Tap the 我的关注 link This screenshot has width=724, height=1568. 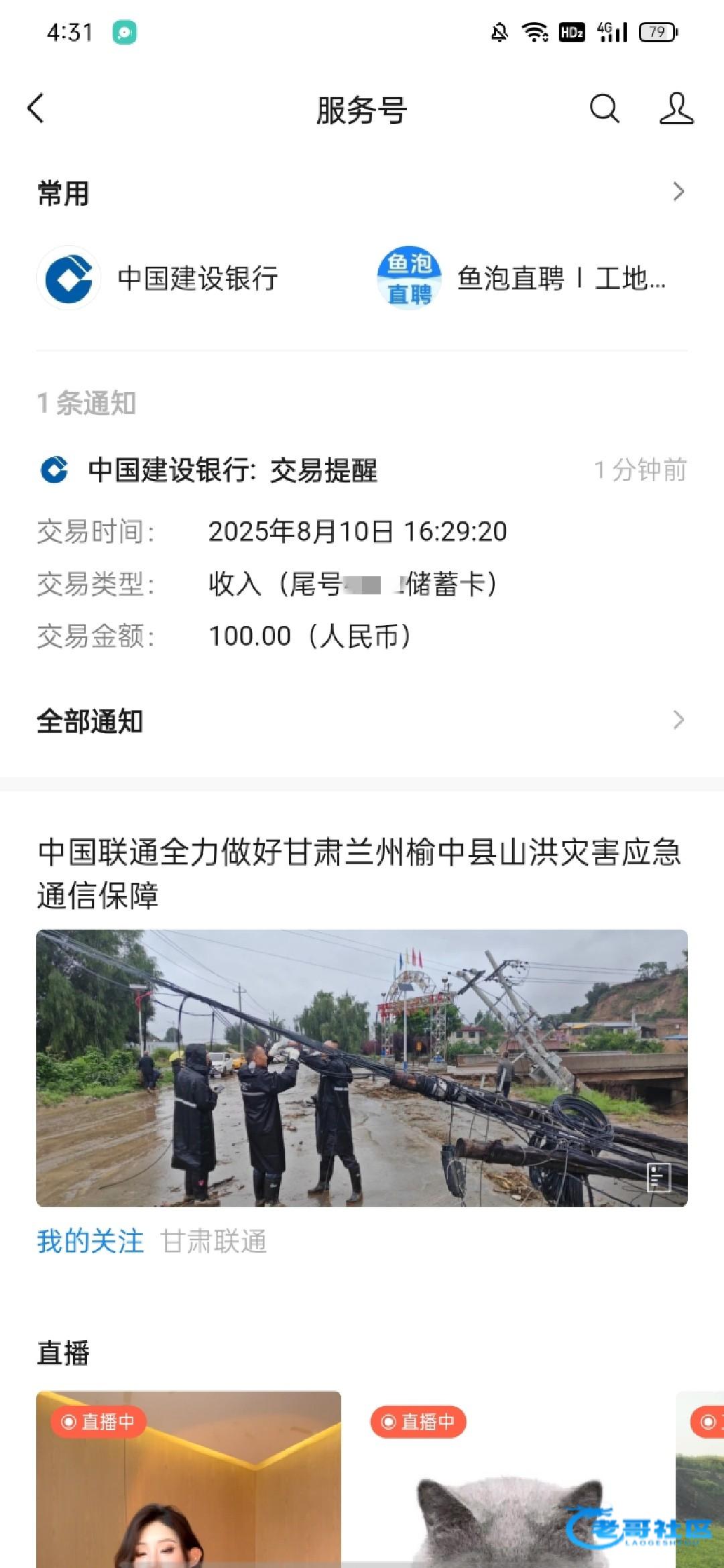90,1242
